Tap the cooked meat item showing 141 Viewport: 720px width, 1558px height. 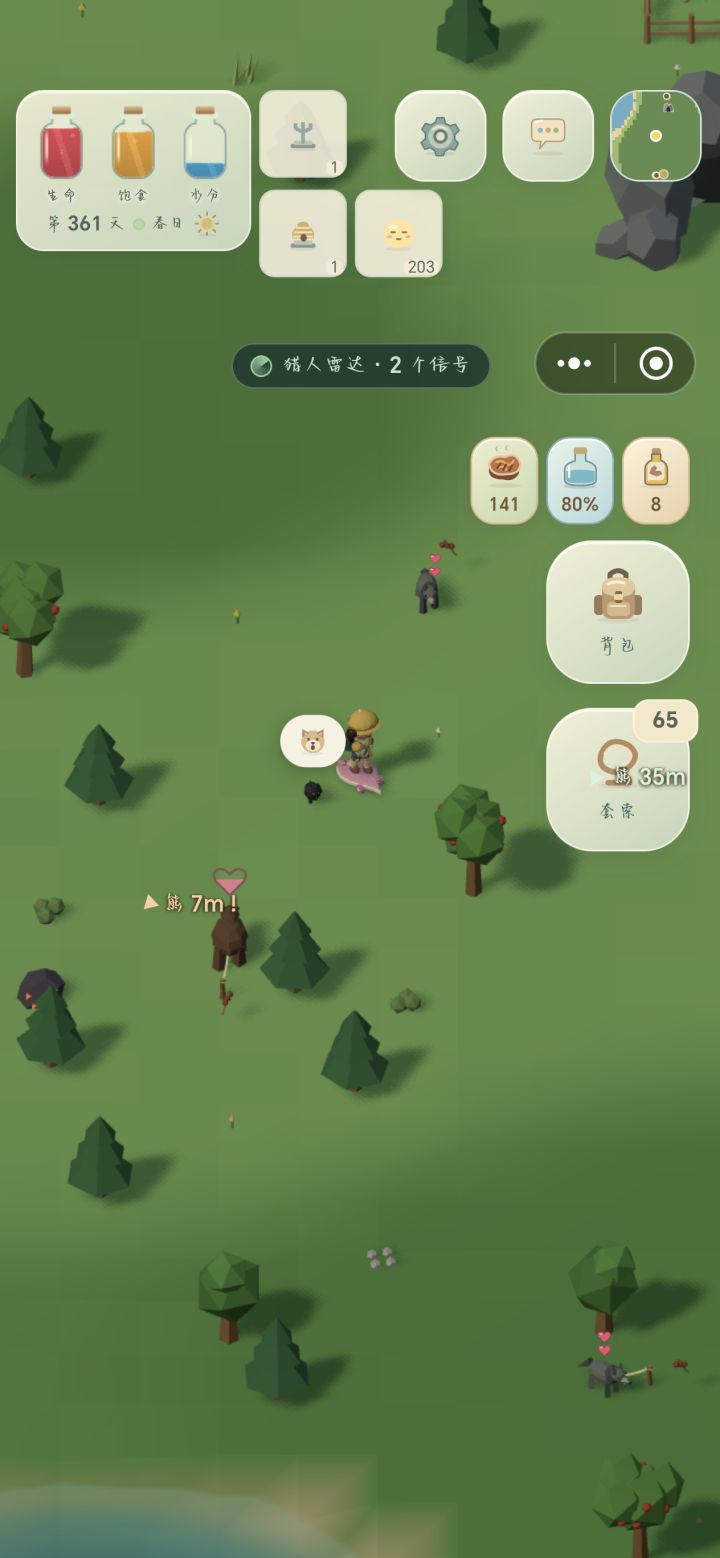(x=504, y=480)
